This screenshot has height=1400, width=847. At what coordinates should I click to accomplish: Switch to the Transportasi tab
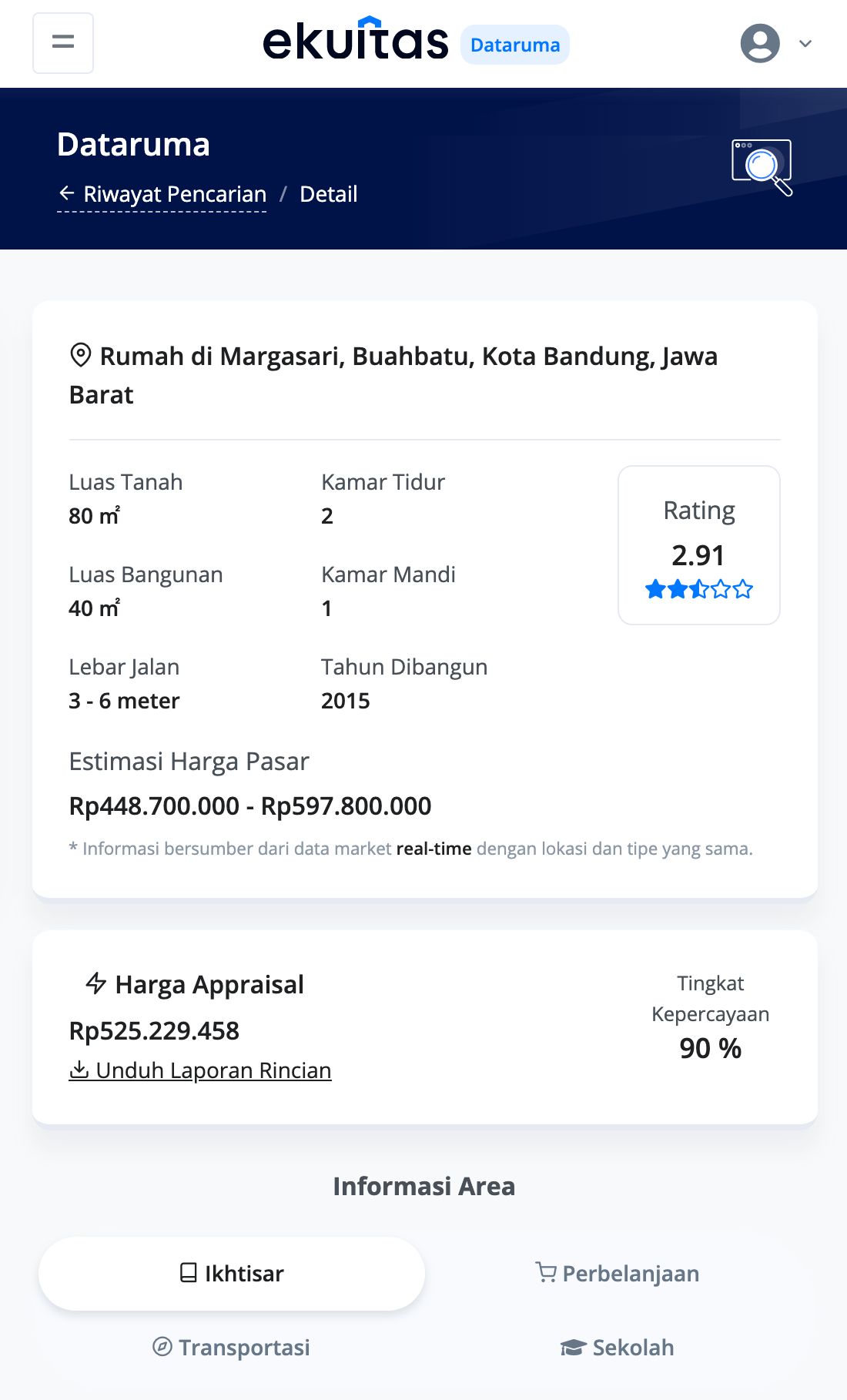[232, 1348]
